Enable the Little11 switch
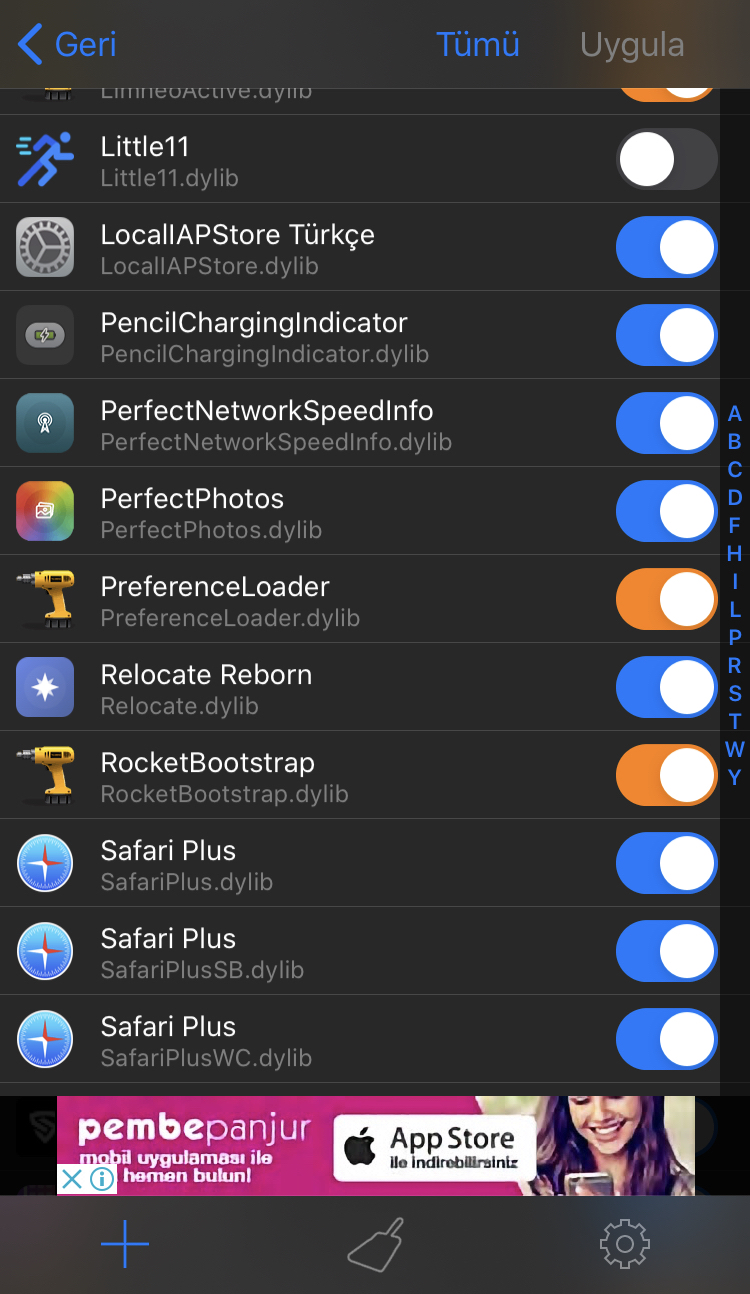750x1294 pixels. point(667,159)
